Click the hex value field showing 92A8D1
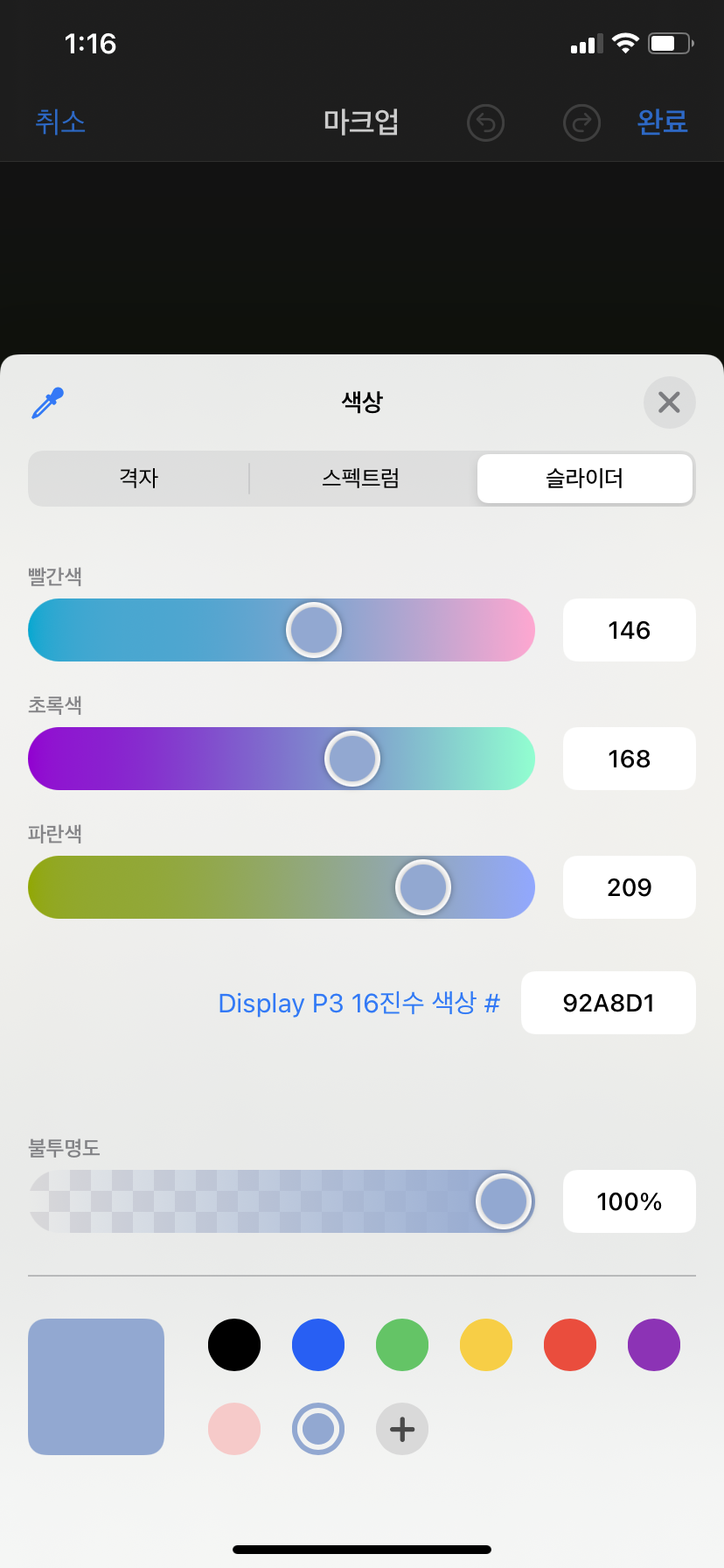The height and width of the screenshot is (1568, 724). click(x=608, y=1003)
